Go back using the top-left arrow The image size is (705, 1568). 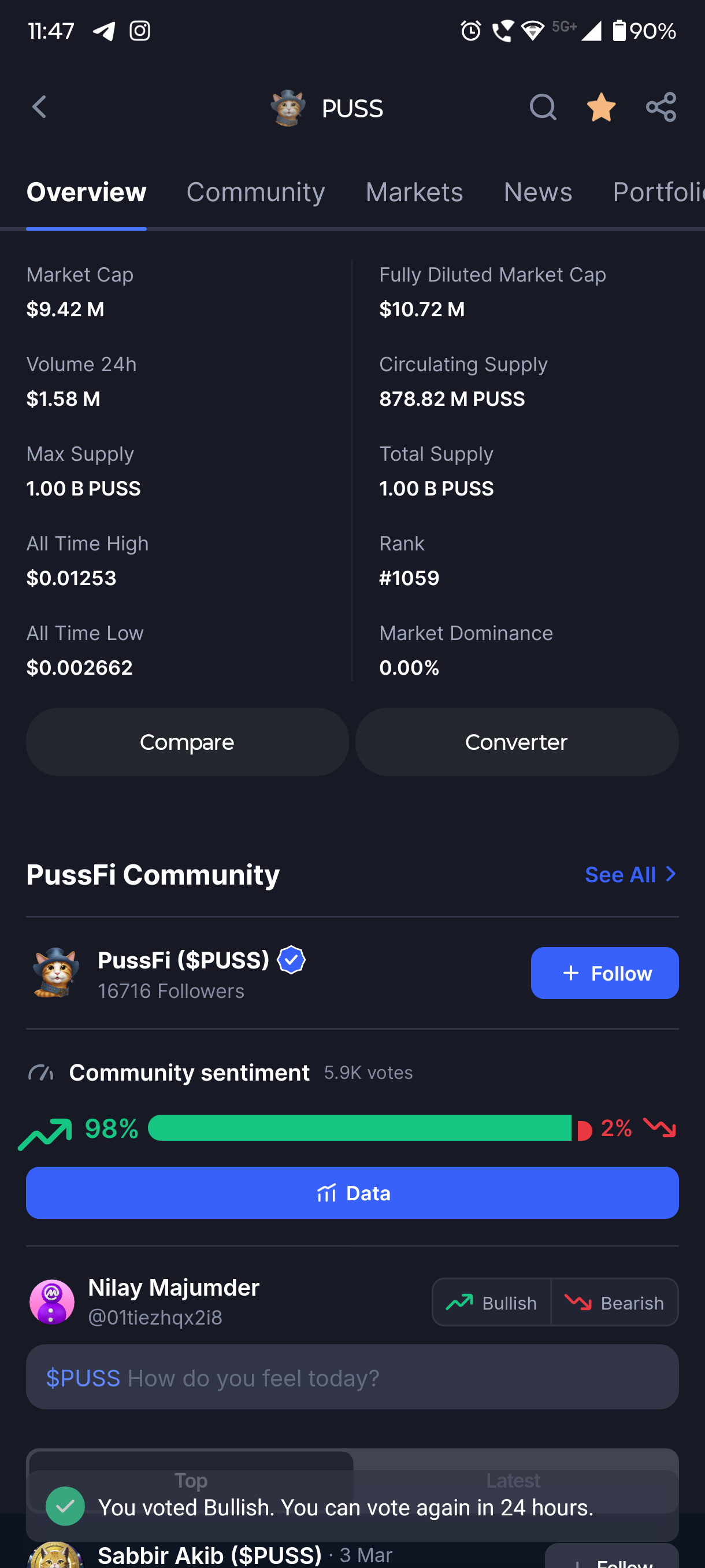point(39,108)
